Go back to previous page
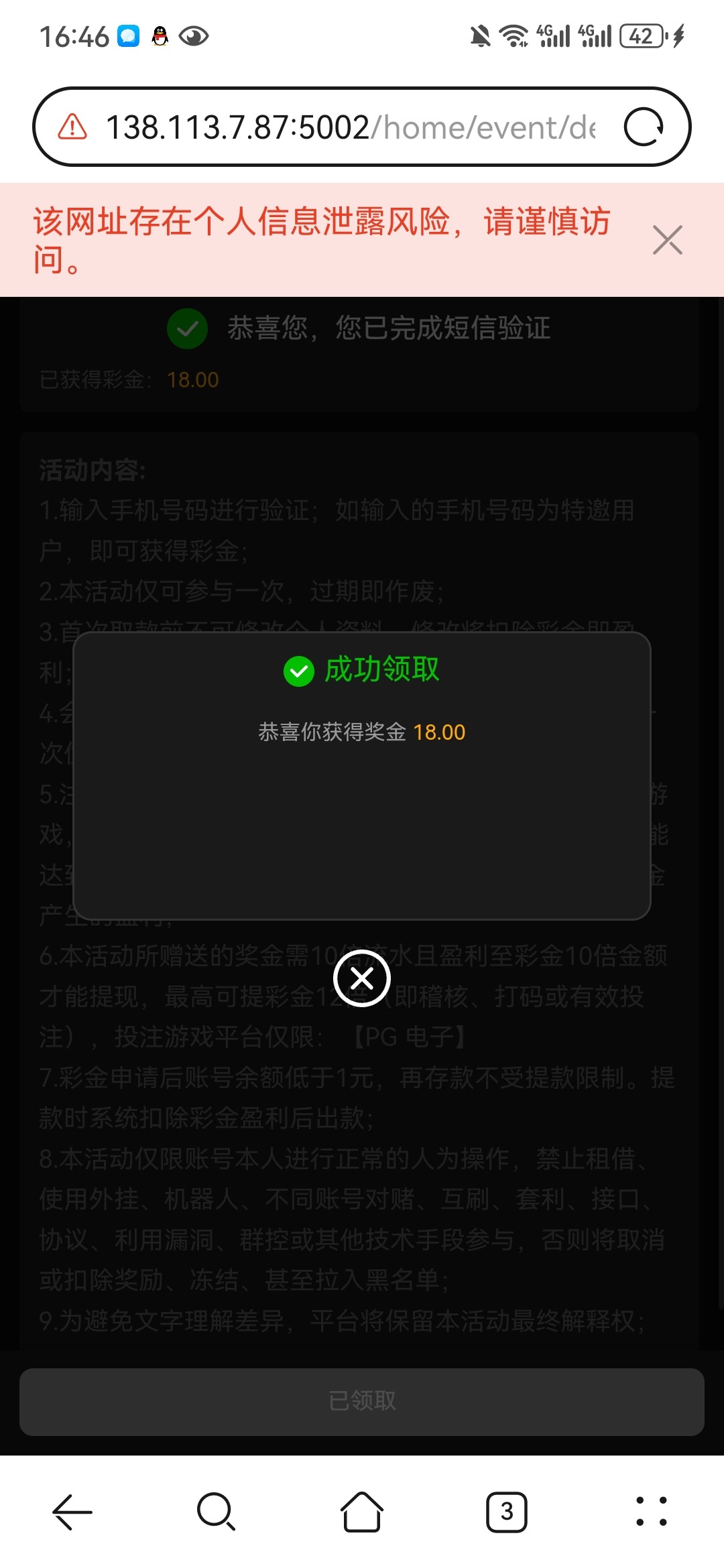Image resolution: width=724 pixels, height=1568 pixels. click(72, 1512)
